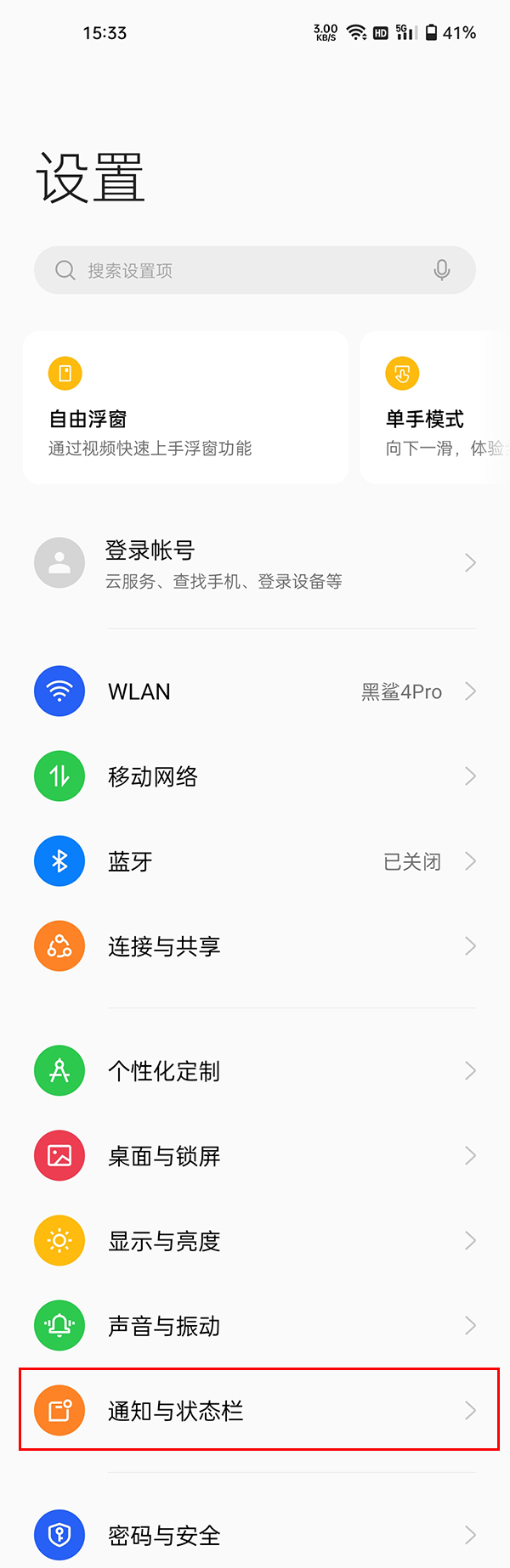Open the 自由浮窗 tip card
The height and width of the screenshot is (1568, 510).
tap(185, 408)
